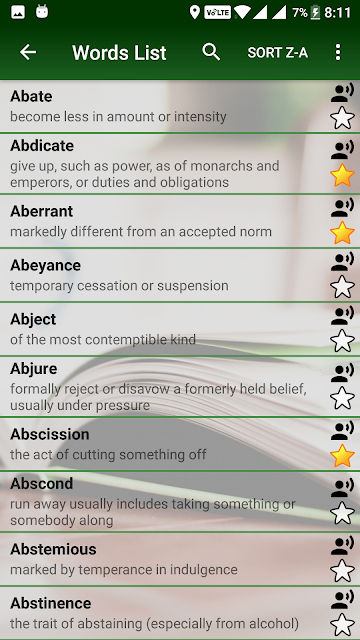Play audio for Abstemious

click(342, 546)
